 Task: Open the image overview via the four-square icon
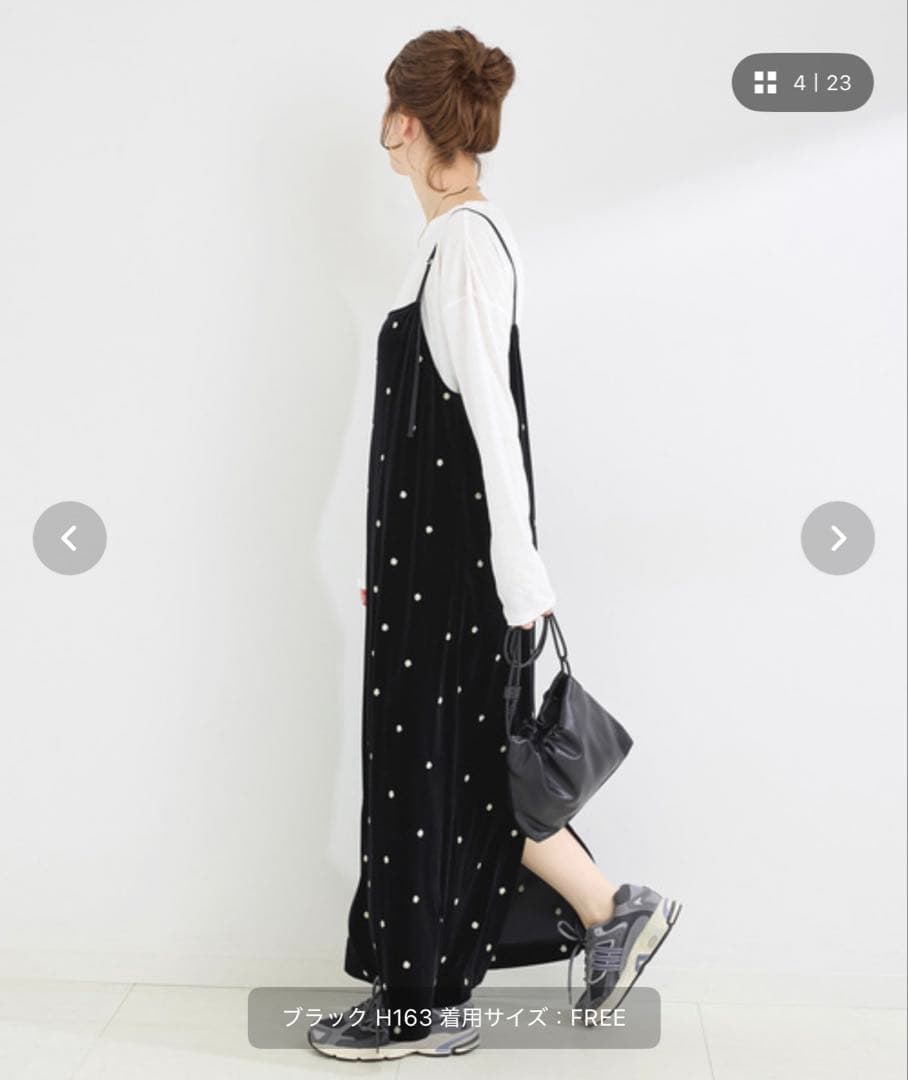[766, 84]
